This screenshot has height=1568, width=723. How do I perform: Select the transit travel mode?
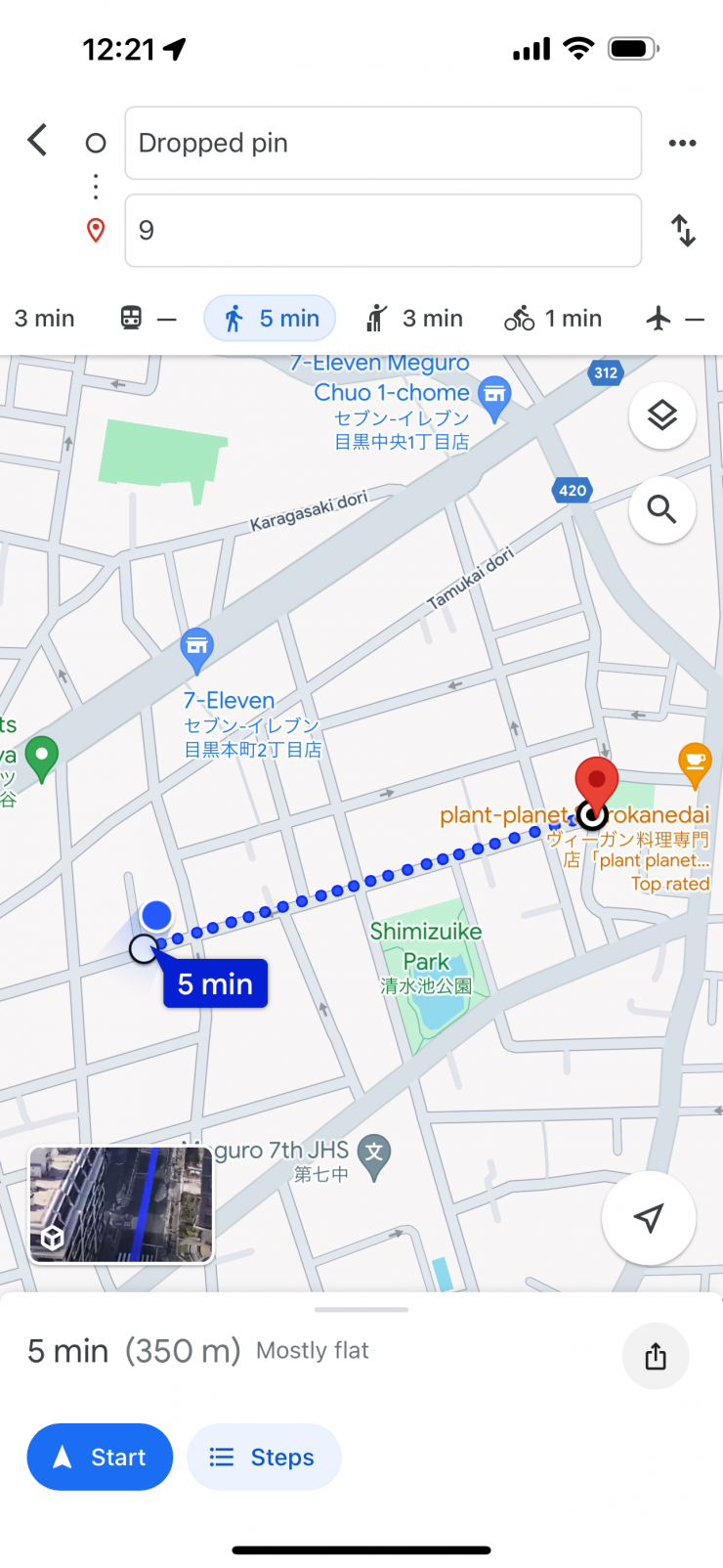(x=148, y=319)
